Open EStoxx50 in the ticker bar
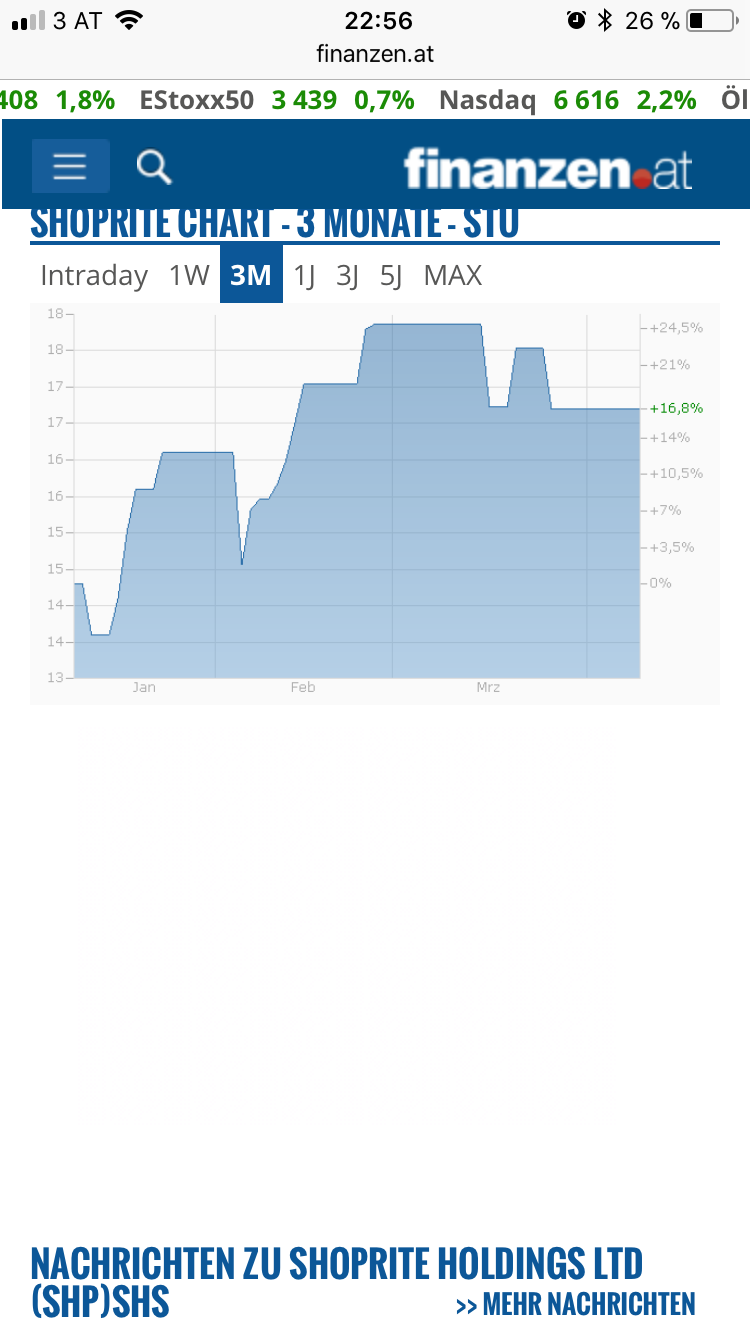750x1334 pixels. coord(197,100)
